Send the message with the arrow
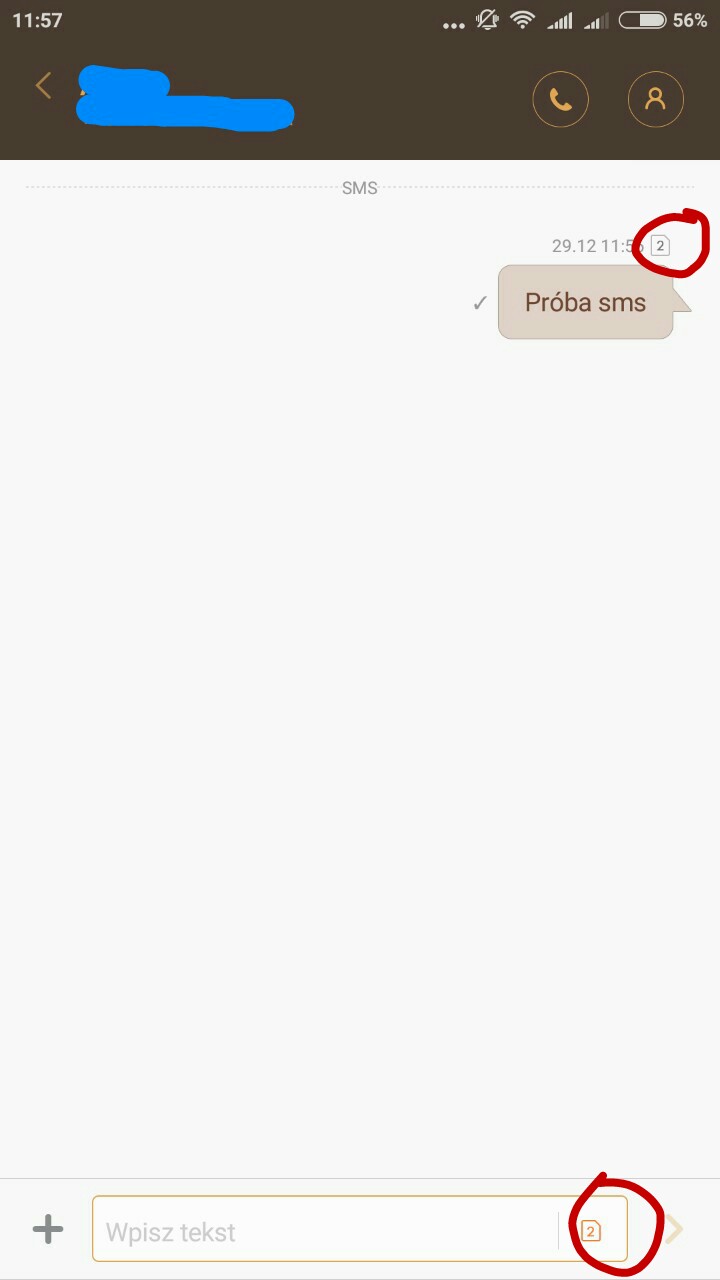Viewport: 720px width, 1280px height. pyautogui.click(x=676, y=1230)
